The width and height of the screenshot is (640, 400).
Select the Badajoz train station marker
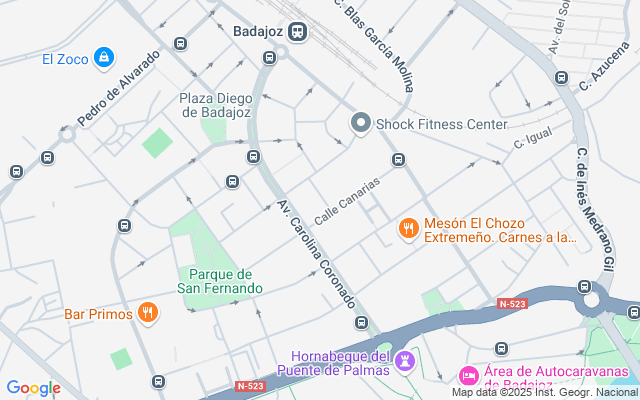pos(297,32)
